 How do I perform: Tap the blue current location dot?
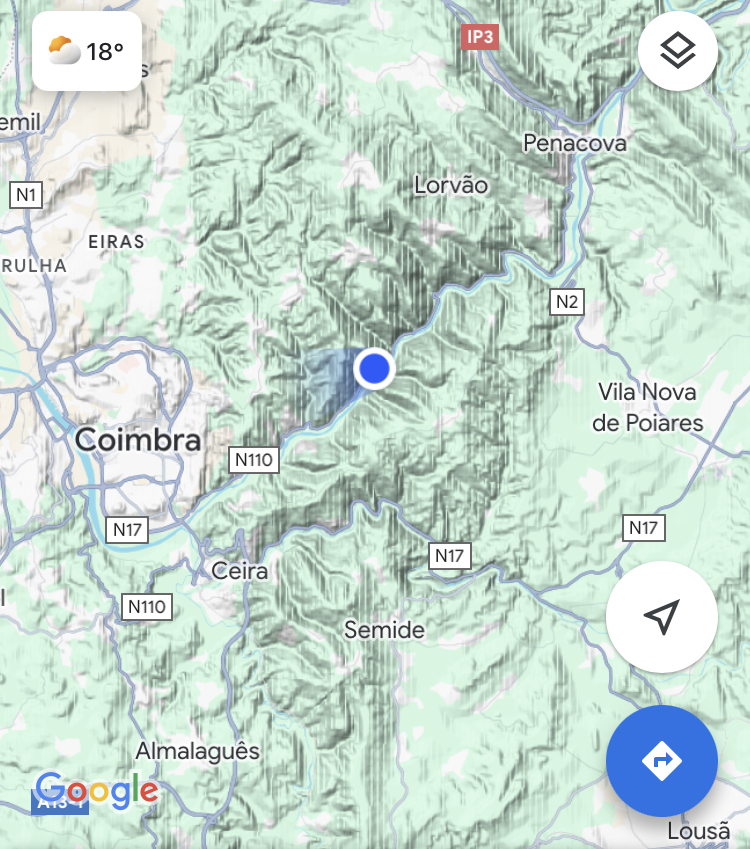coord(374,369)
